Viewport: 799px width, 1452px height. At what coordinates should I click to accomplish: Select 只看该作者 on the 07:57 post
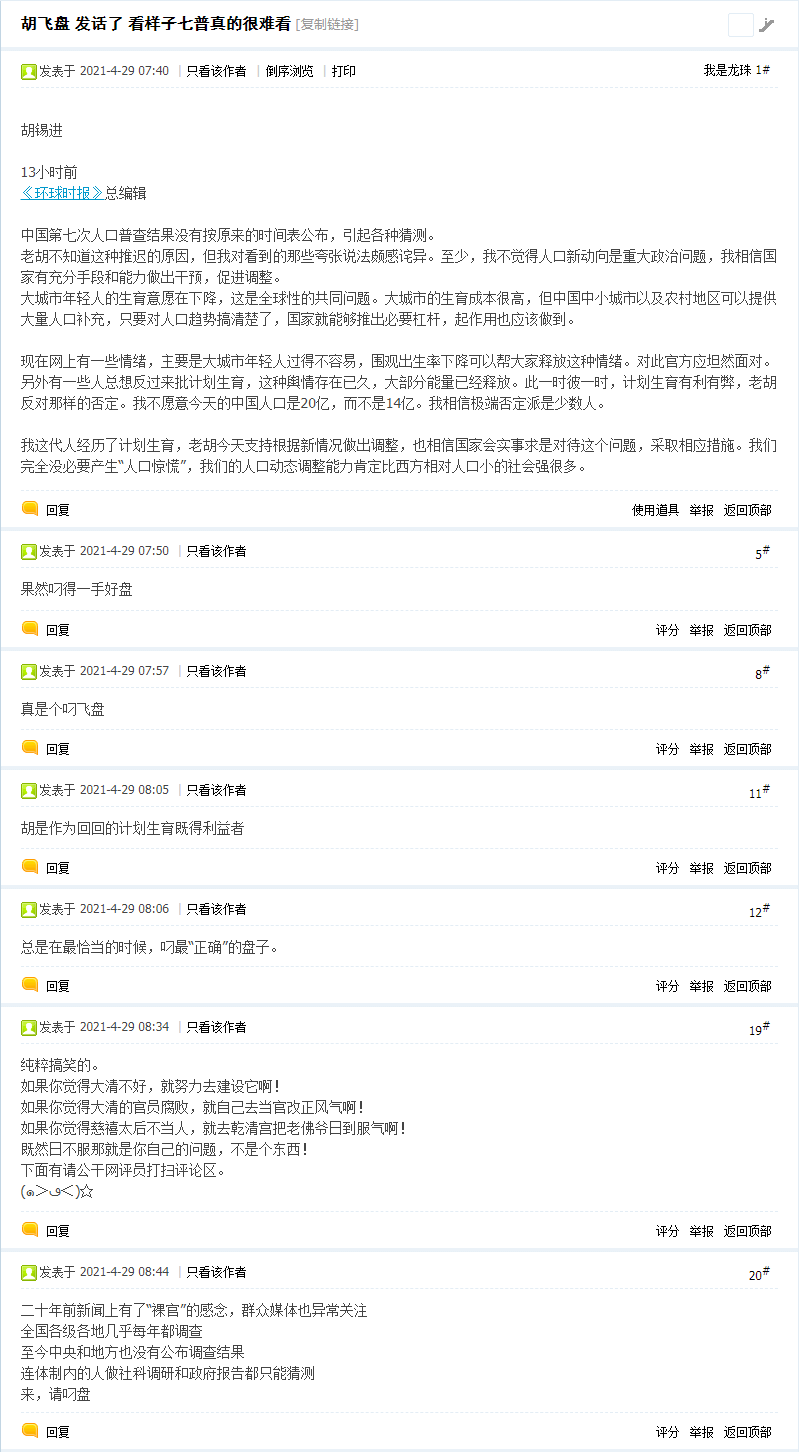click(x=216, y=671)
